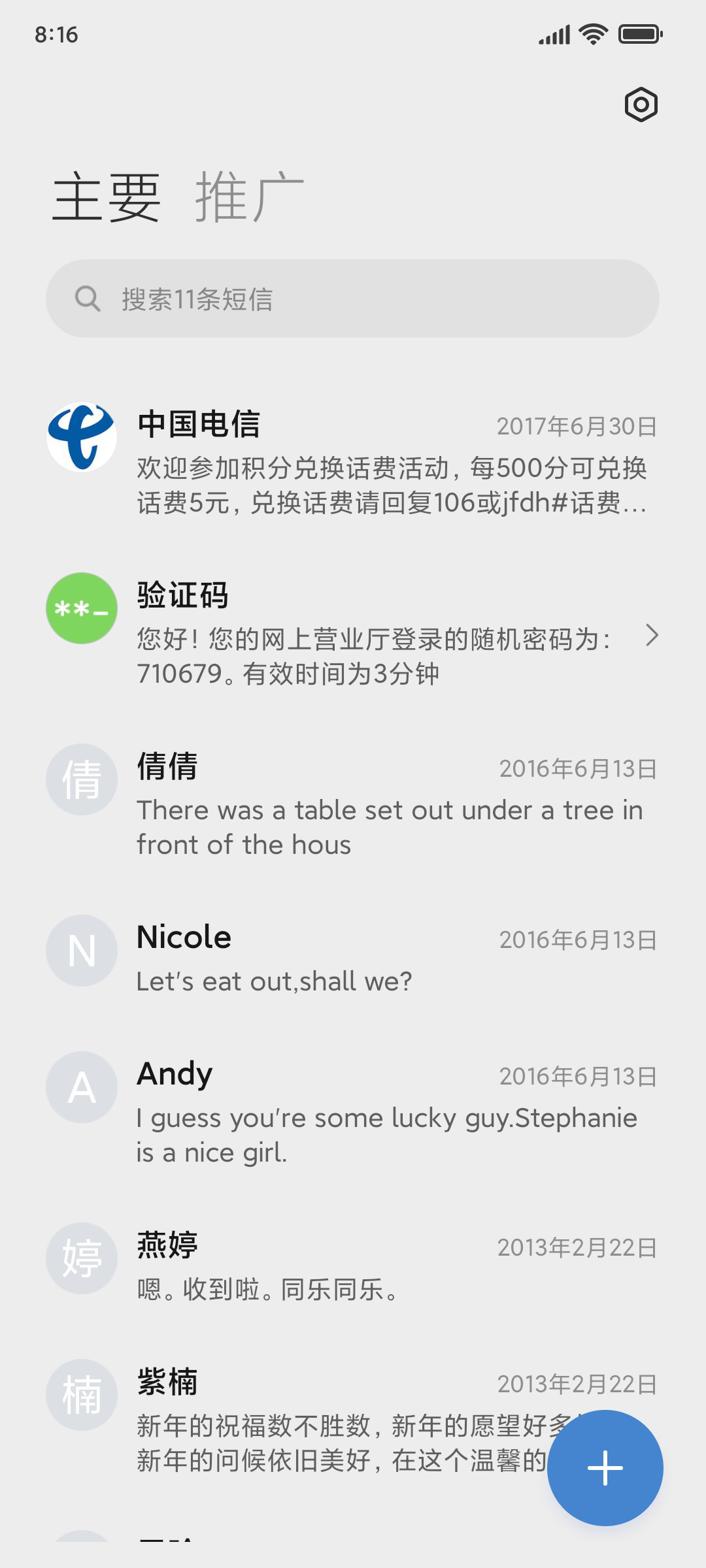Select the 主要 tab
This screenshot has height=1568, width=706.
pyautogui.click(x=107, y=197)
